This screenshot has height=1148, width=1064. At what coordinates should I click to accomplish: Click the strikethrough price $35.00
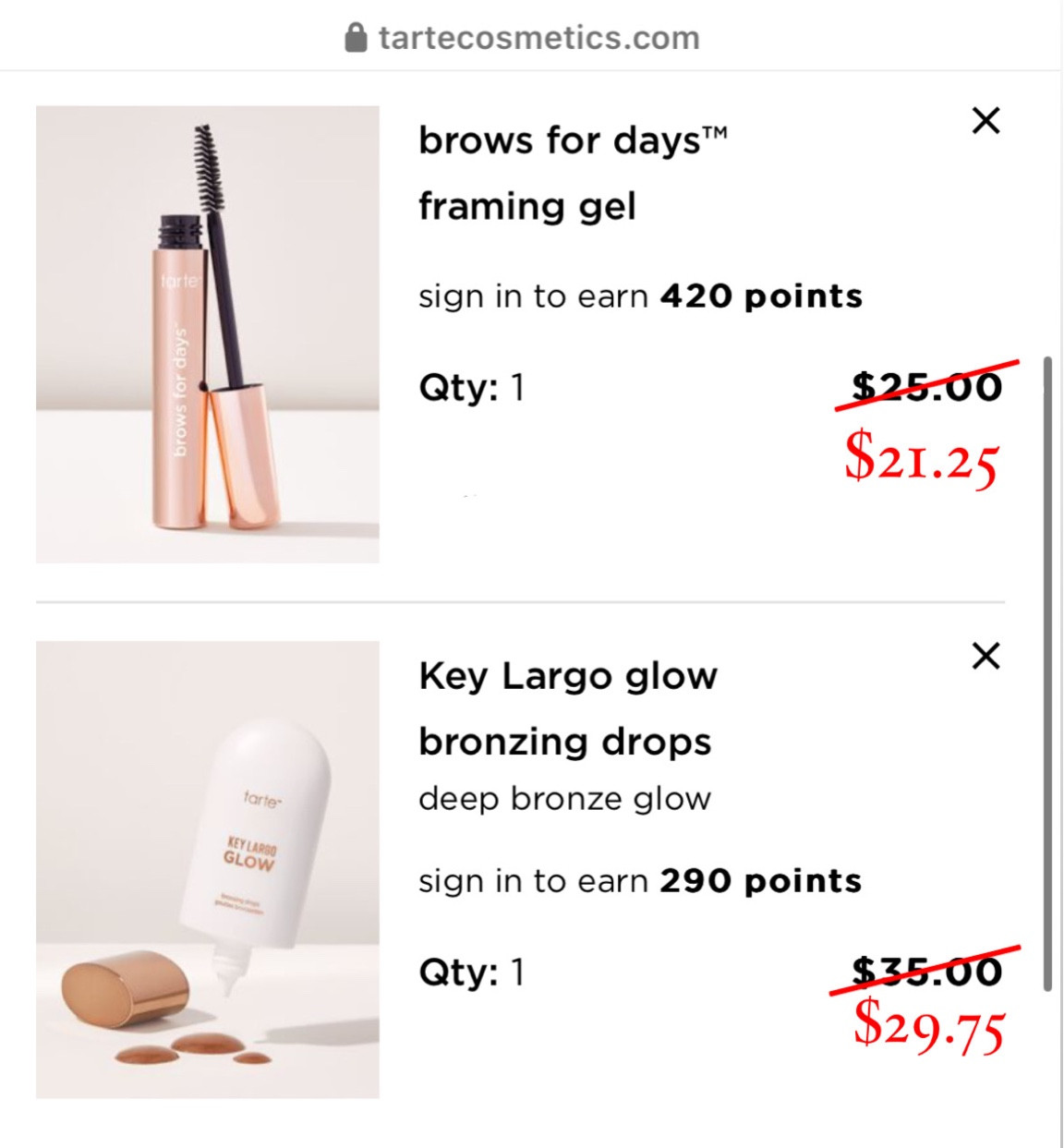point(926,971)
